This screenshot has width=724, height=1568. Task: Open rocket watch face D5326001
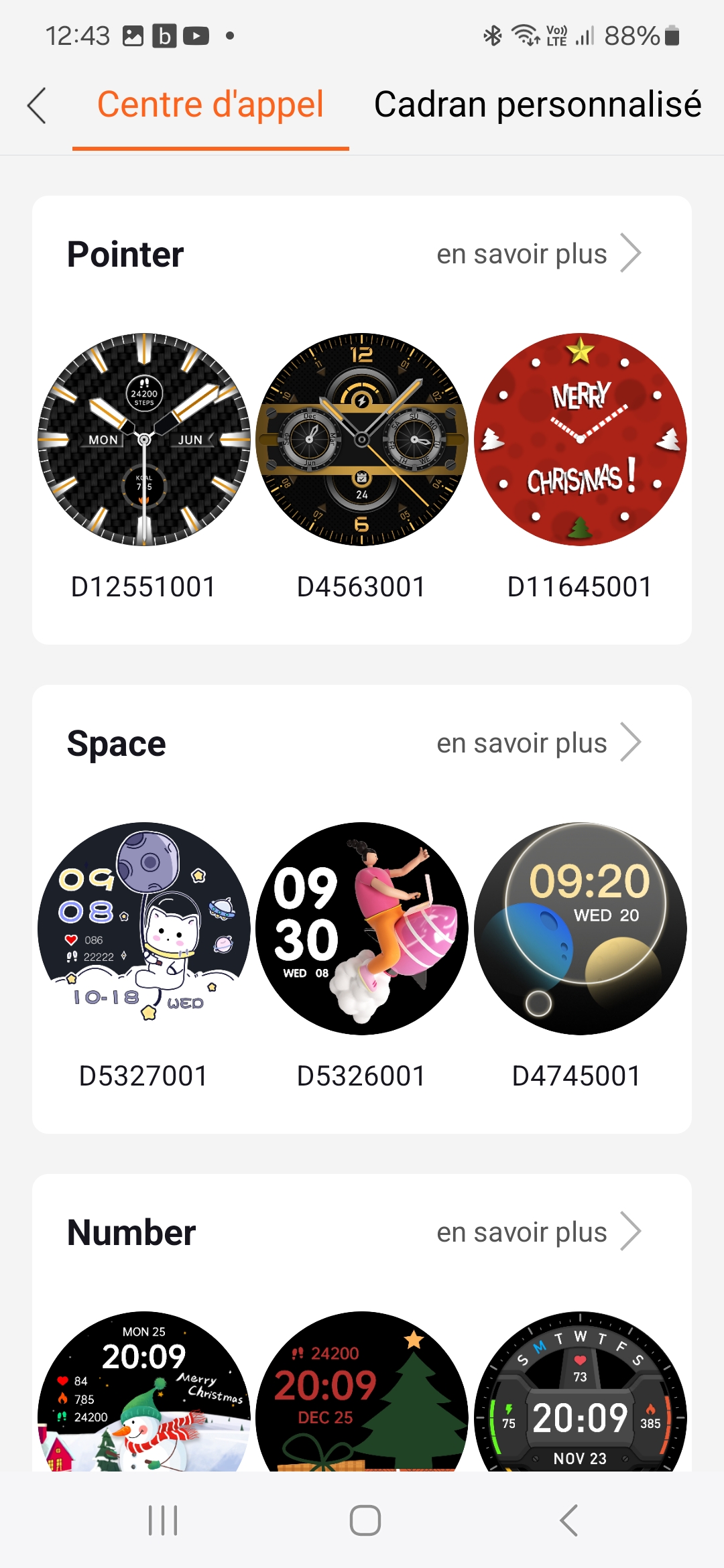click(x=362, y=929)
